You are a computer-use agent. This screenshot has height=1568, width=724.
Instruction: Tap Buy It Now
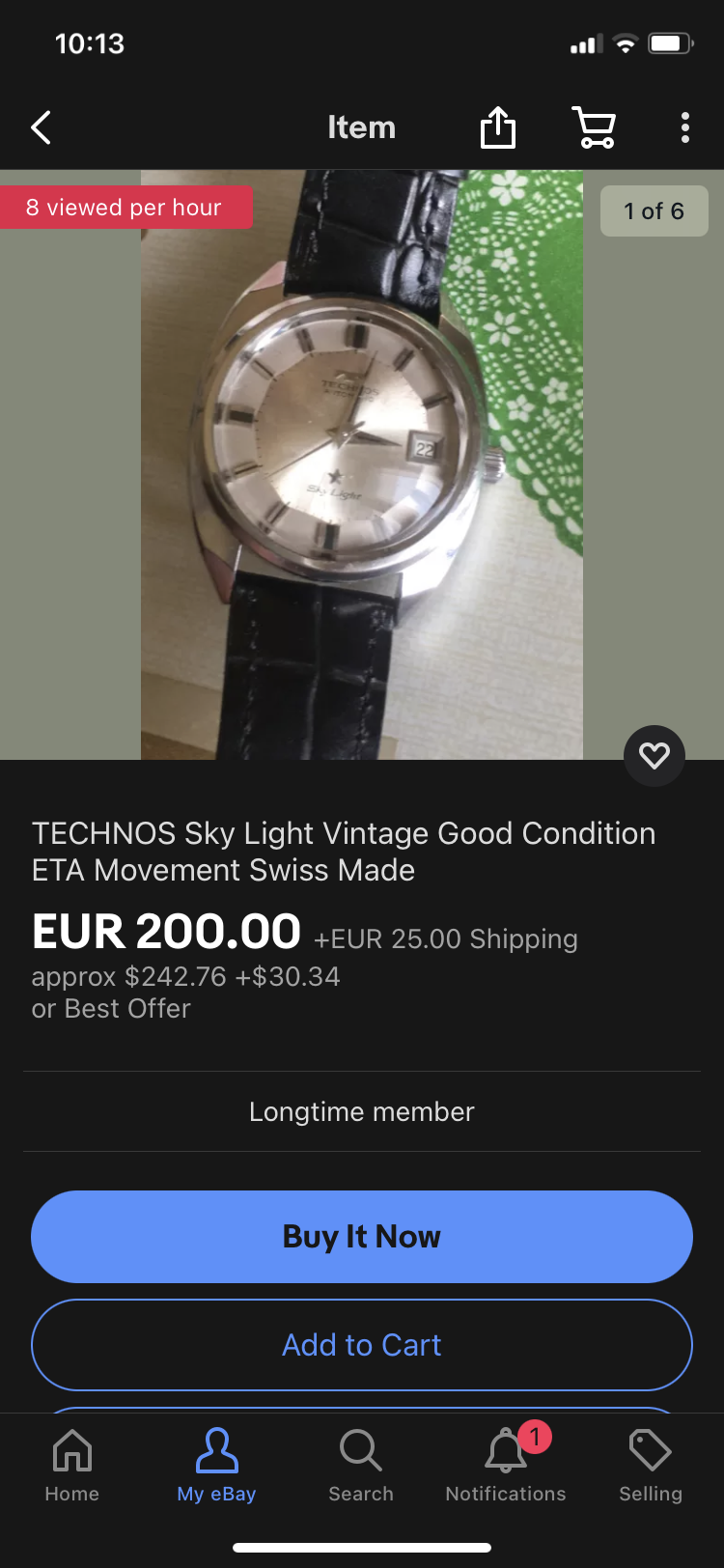(x=362, y=1236)
